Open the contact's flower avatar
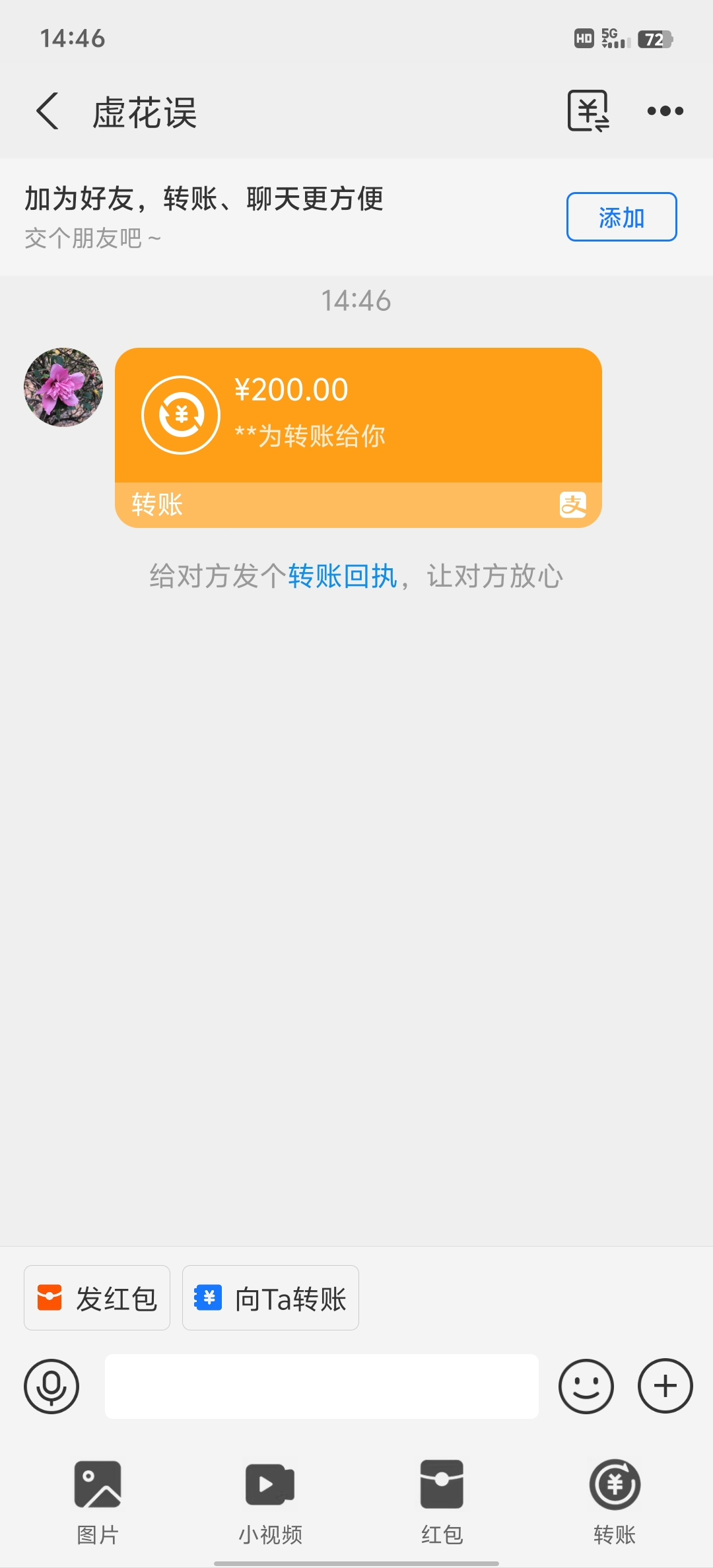Viewport: 713px width, 1568px height. coord(63,387)
